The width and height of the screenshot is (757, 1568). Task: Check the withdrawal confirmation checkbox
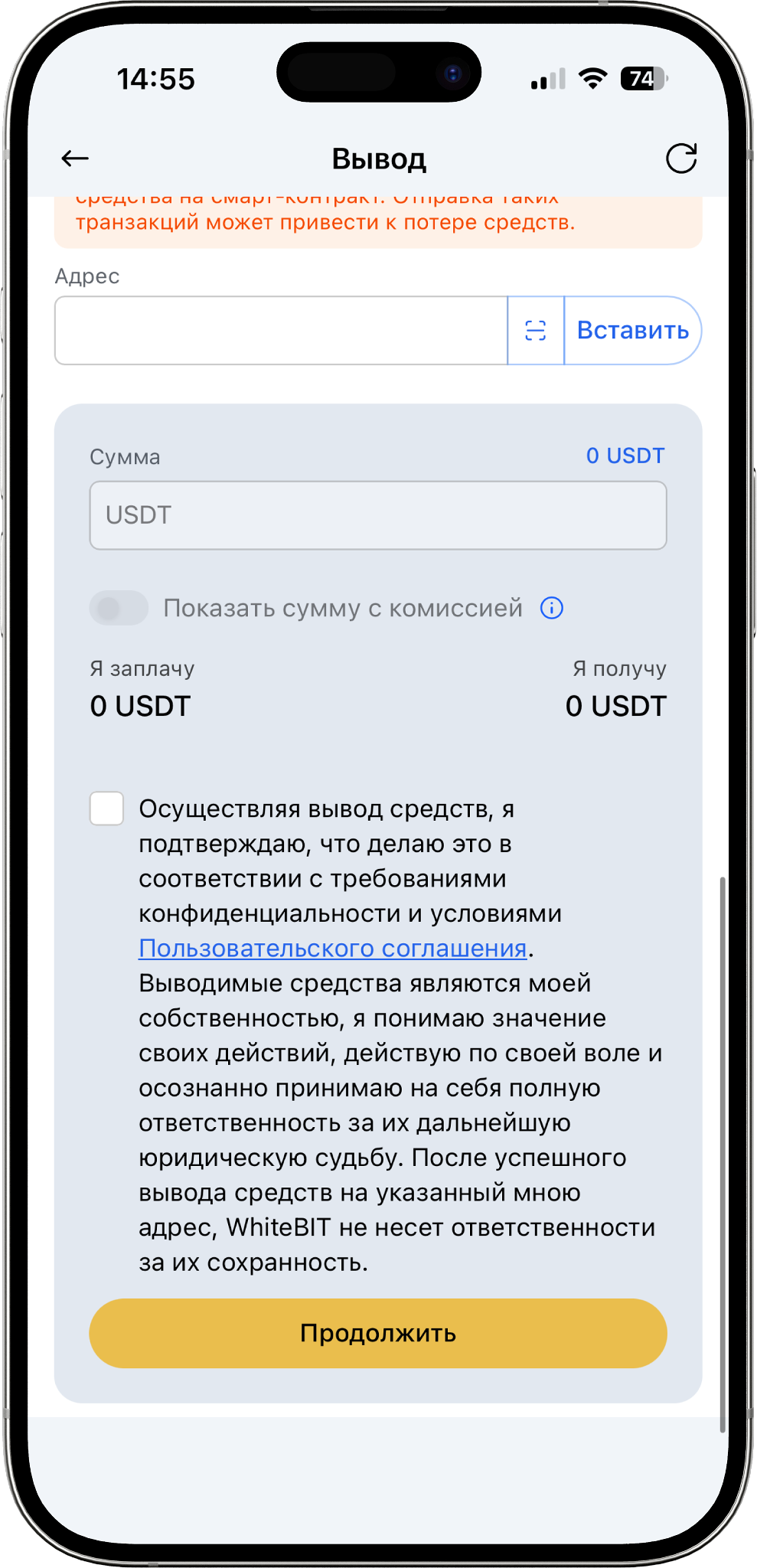point(107,808)
